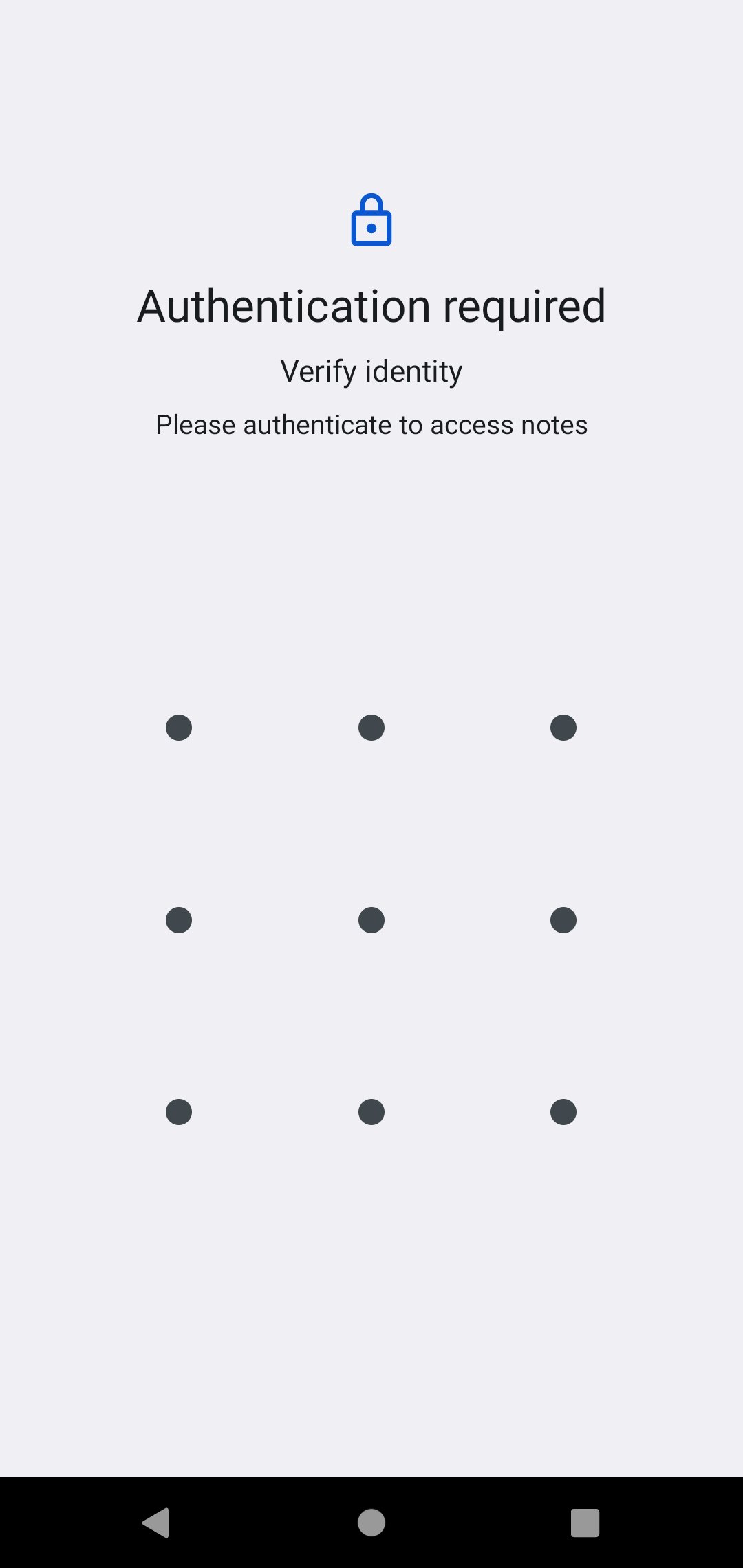The width and height of the screenshot is (743, 1568).
Task: Click the padlock shackle above the title
Action: point(371,203)
